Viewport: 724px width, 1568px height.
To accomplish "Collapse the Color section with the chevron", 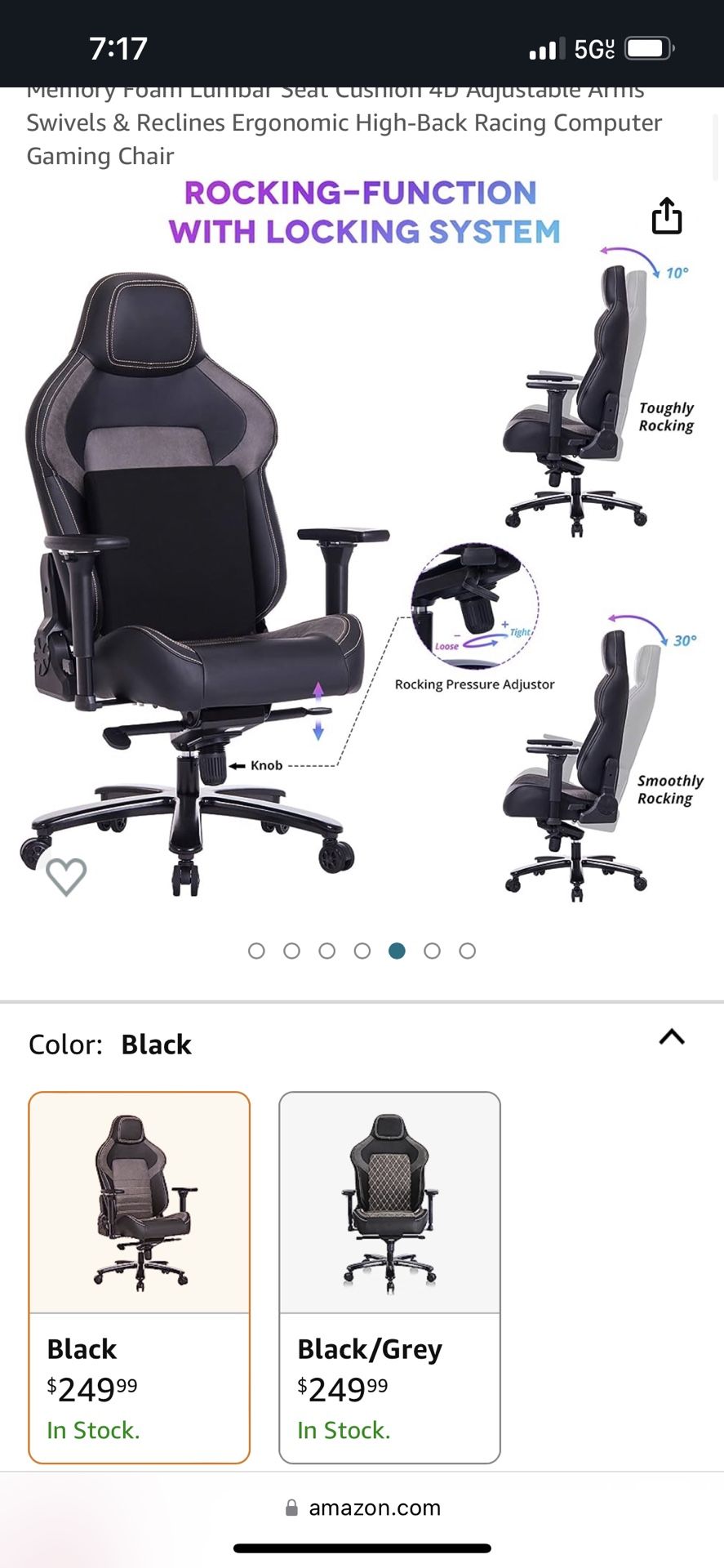I will pyautogui.click(x=671, y=1037).
